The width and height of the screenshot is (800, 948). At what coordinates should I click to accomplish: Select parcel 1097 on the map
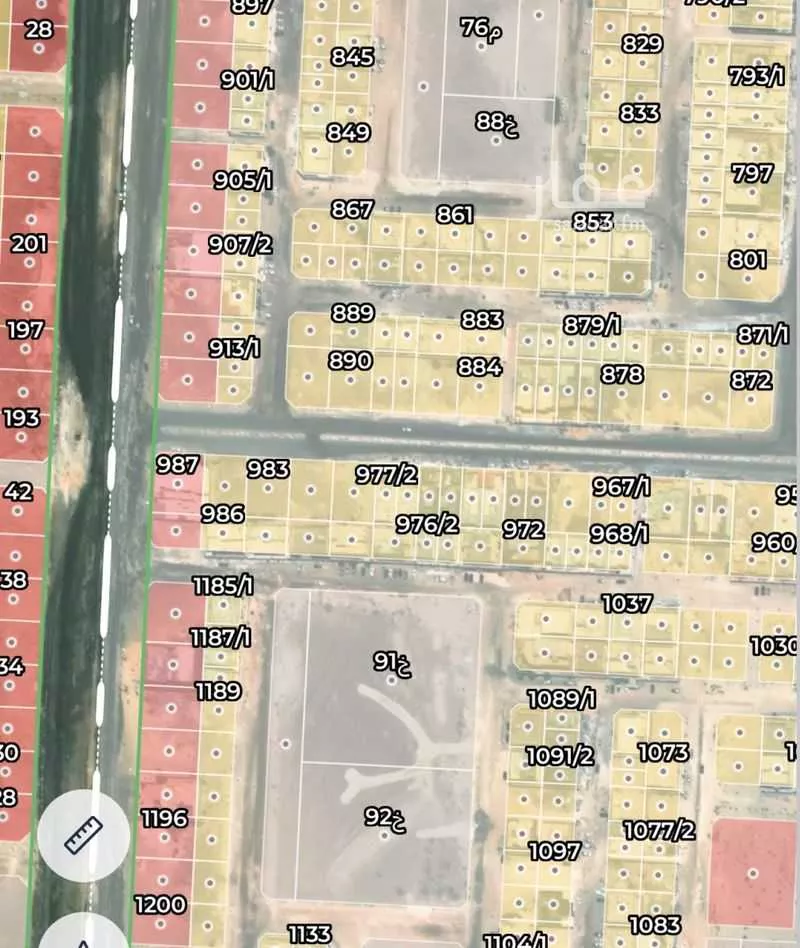(x=554, y=851)
